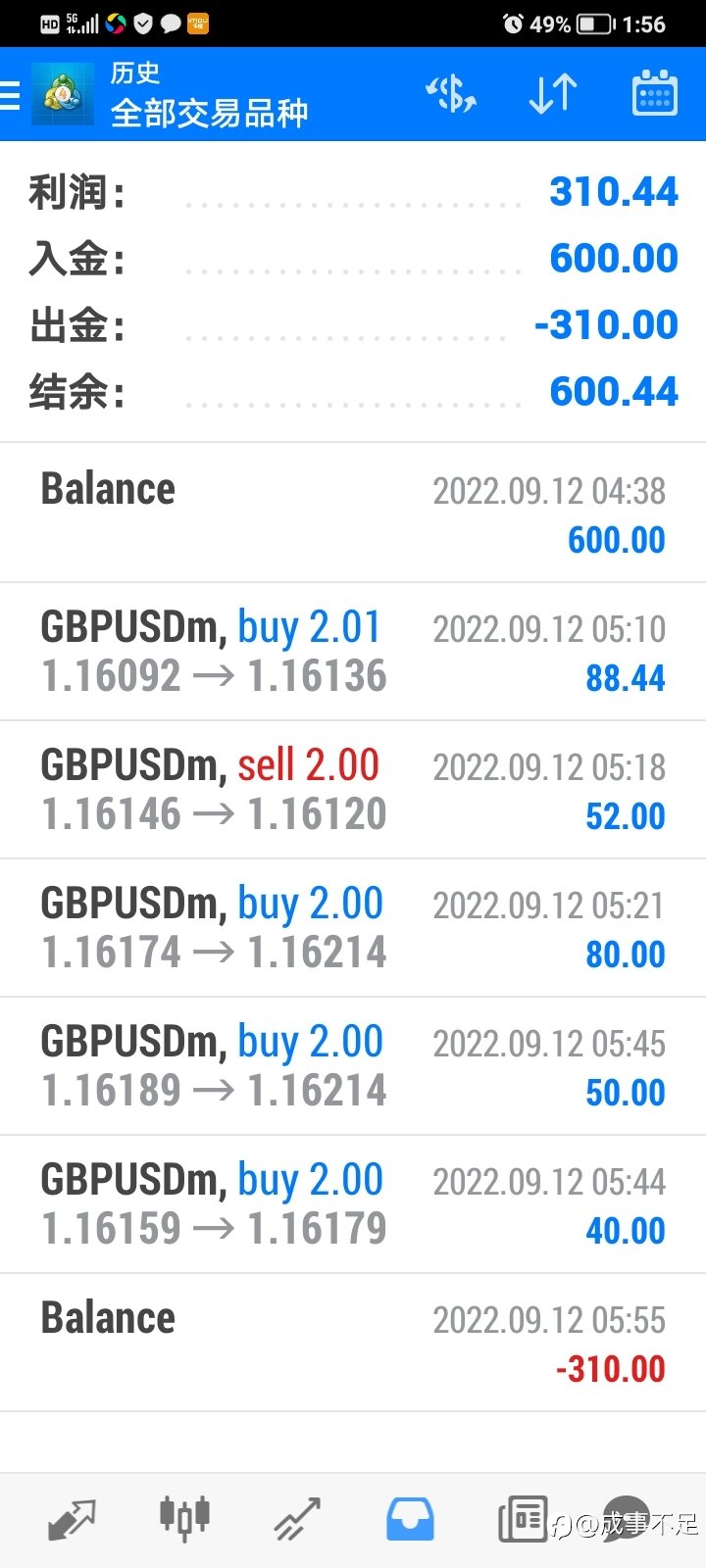Switch to the News tab

[x=523, y=1520]
